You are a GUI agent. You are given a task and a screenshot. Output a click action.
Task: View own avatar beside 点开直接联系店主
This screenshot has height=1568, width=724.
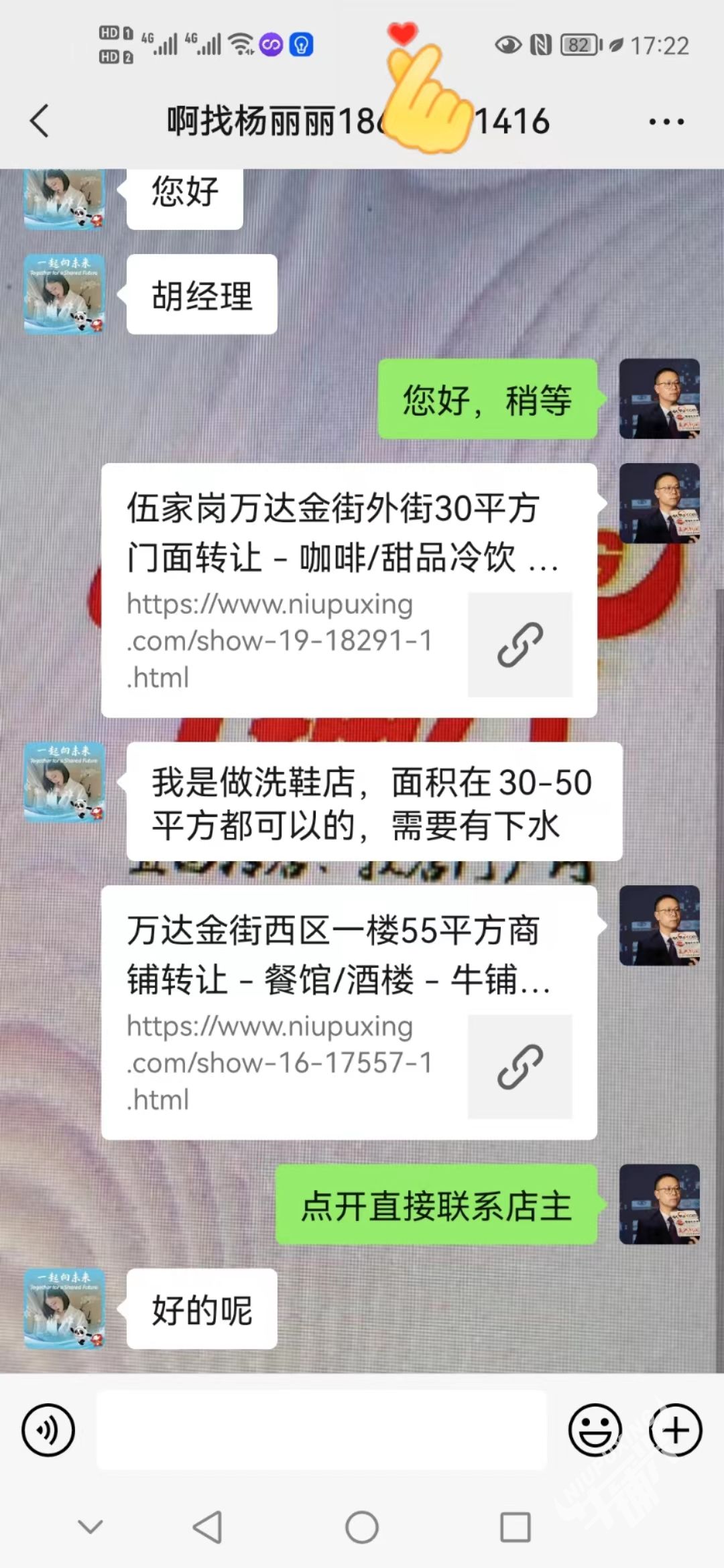click(659, 1204)
